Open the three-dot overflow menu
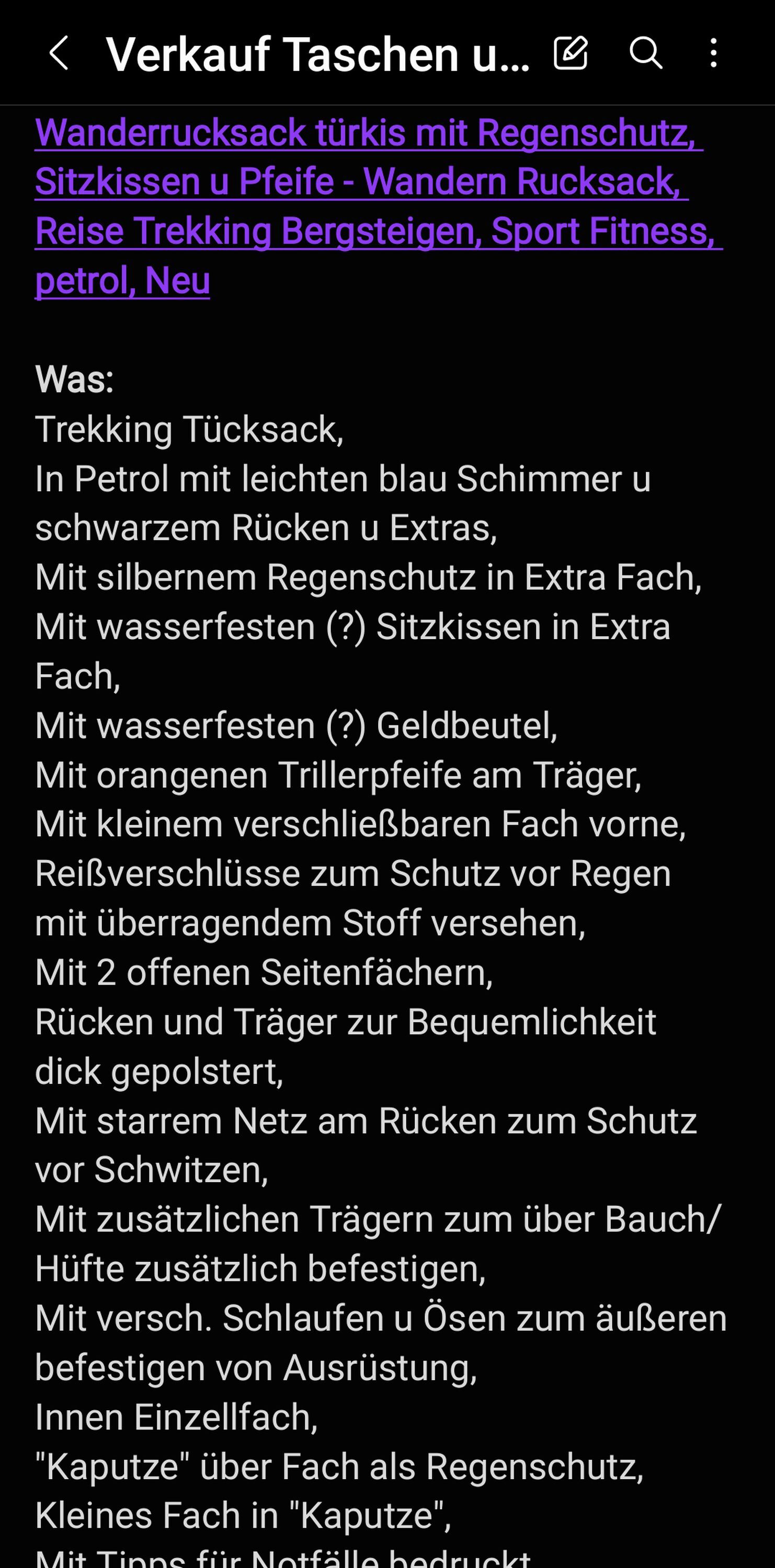 pyautogui.click(x=713, y=53)
